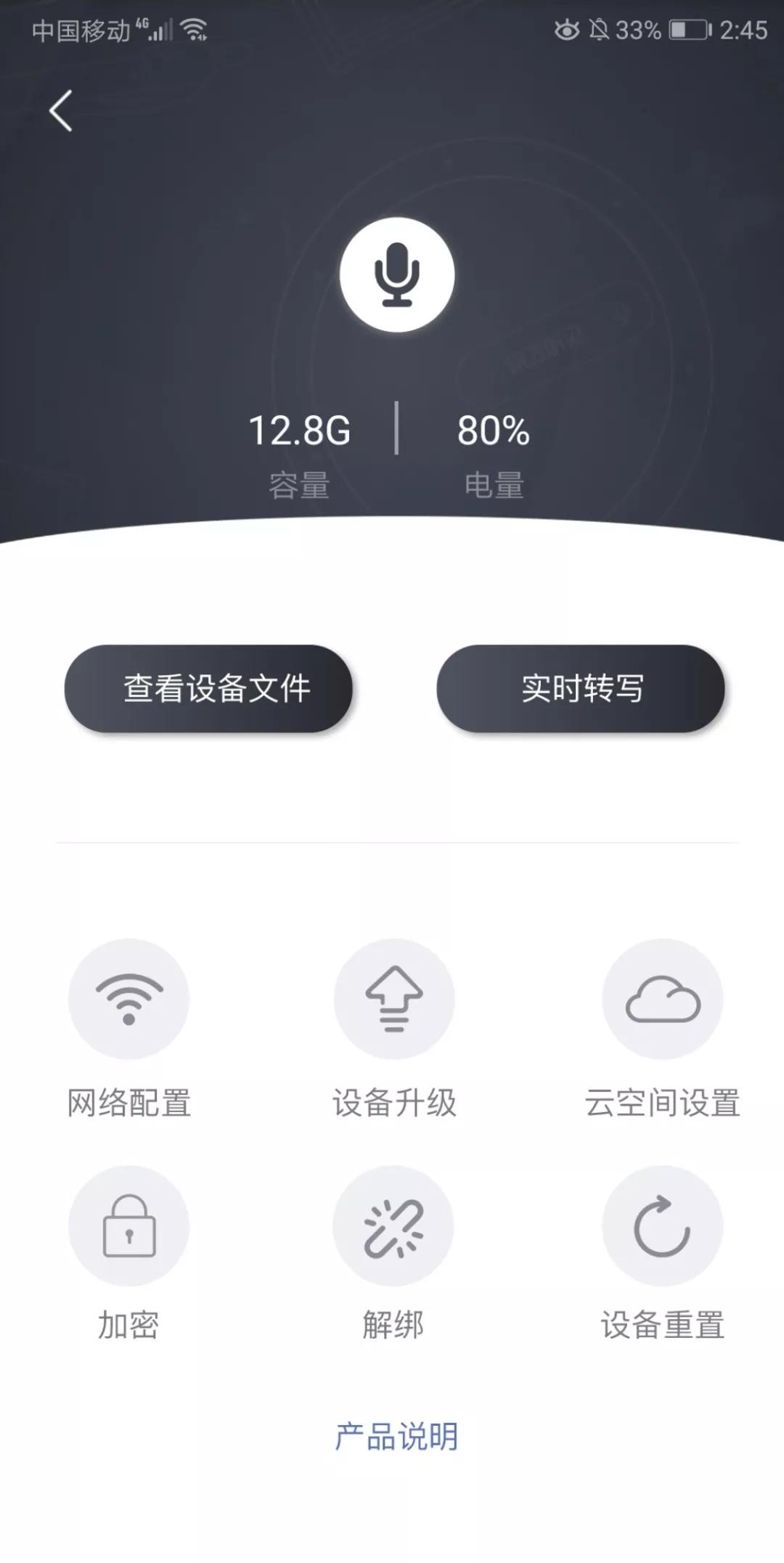This screenshot has width=784, height=1563.
Task: Select 设备重置 device reset
Action: 662,1226
